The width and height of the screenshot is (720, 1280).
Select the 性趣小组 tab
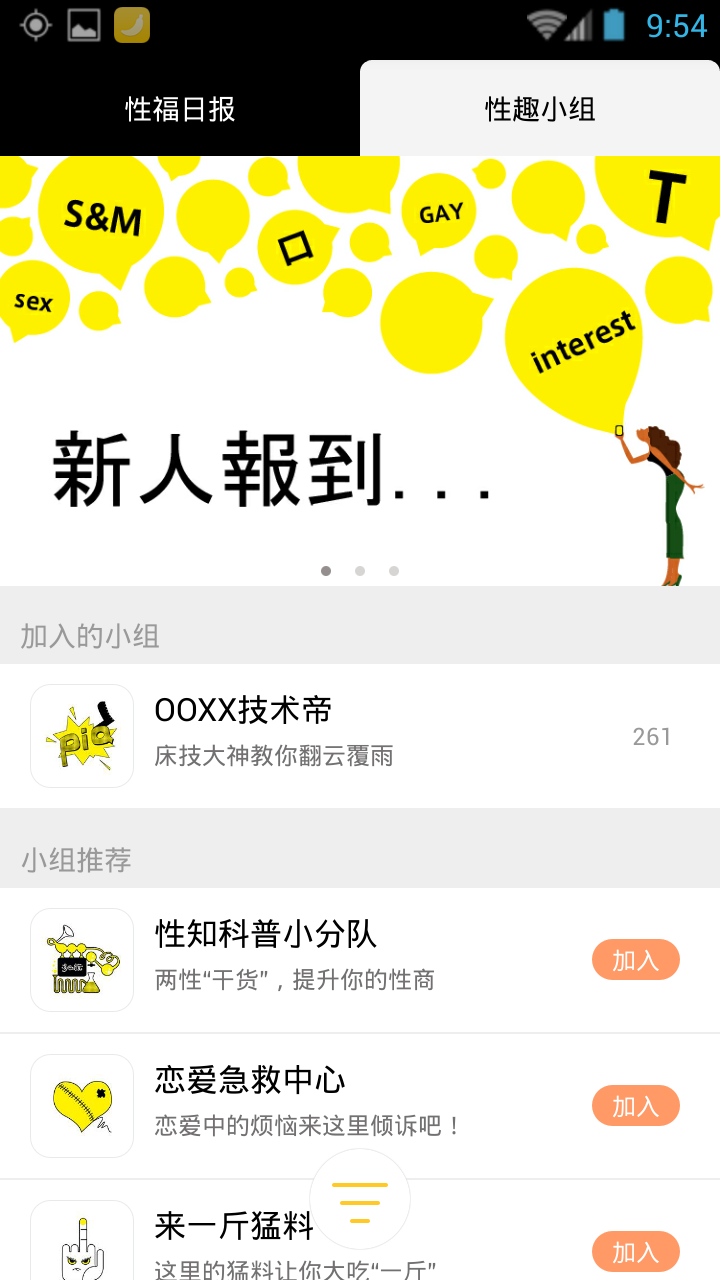[540, 108]
